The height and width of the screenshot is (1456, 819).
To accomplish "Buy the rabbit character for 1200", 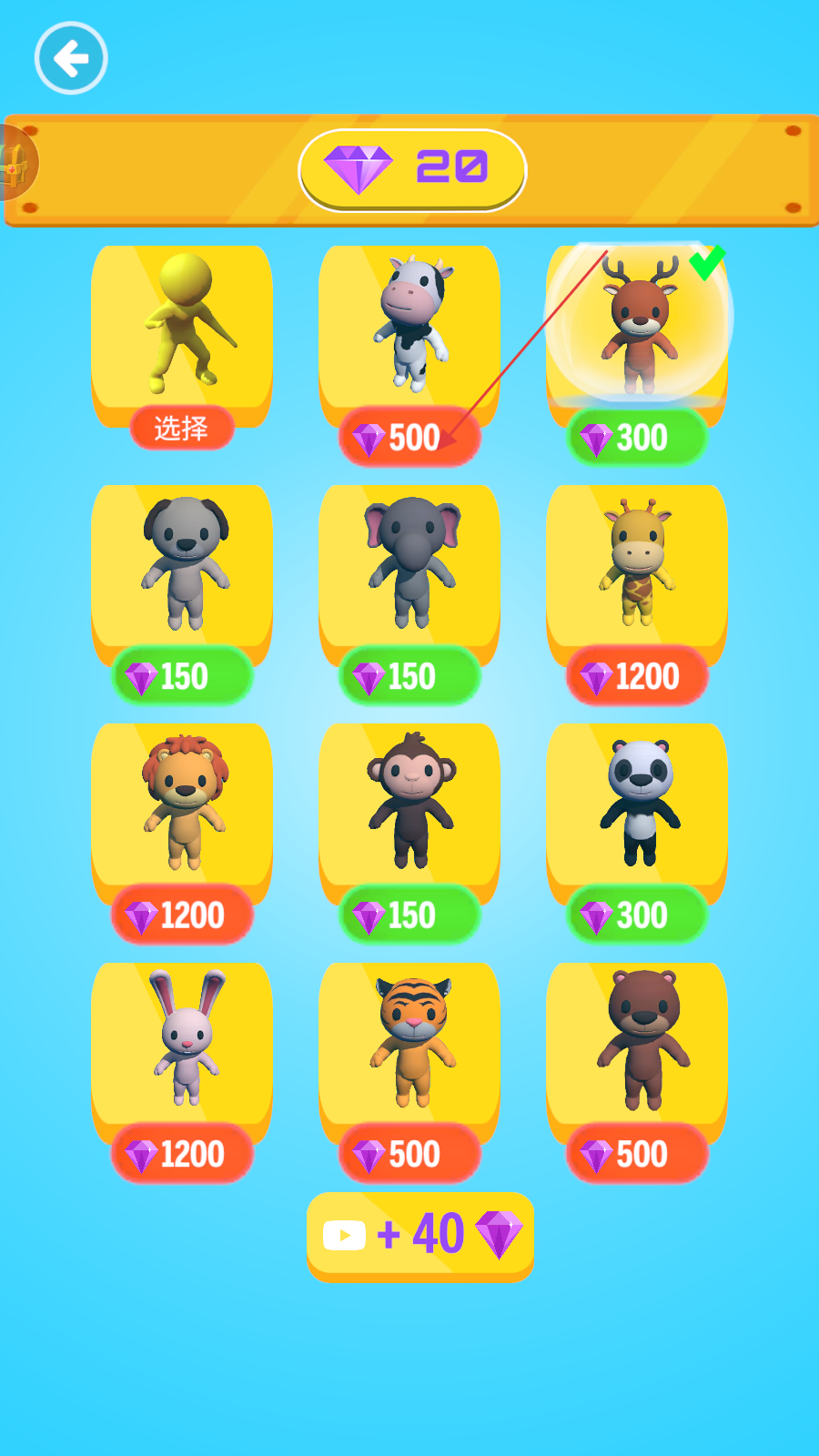I will pos(182,1154).
